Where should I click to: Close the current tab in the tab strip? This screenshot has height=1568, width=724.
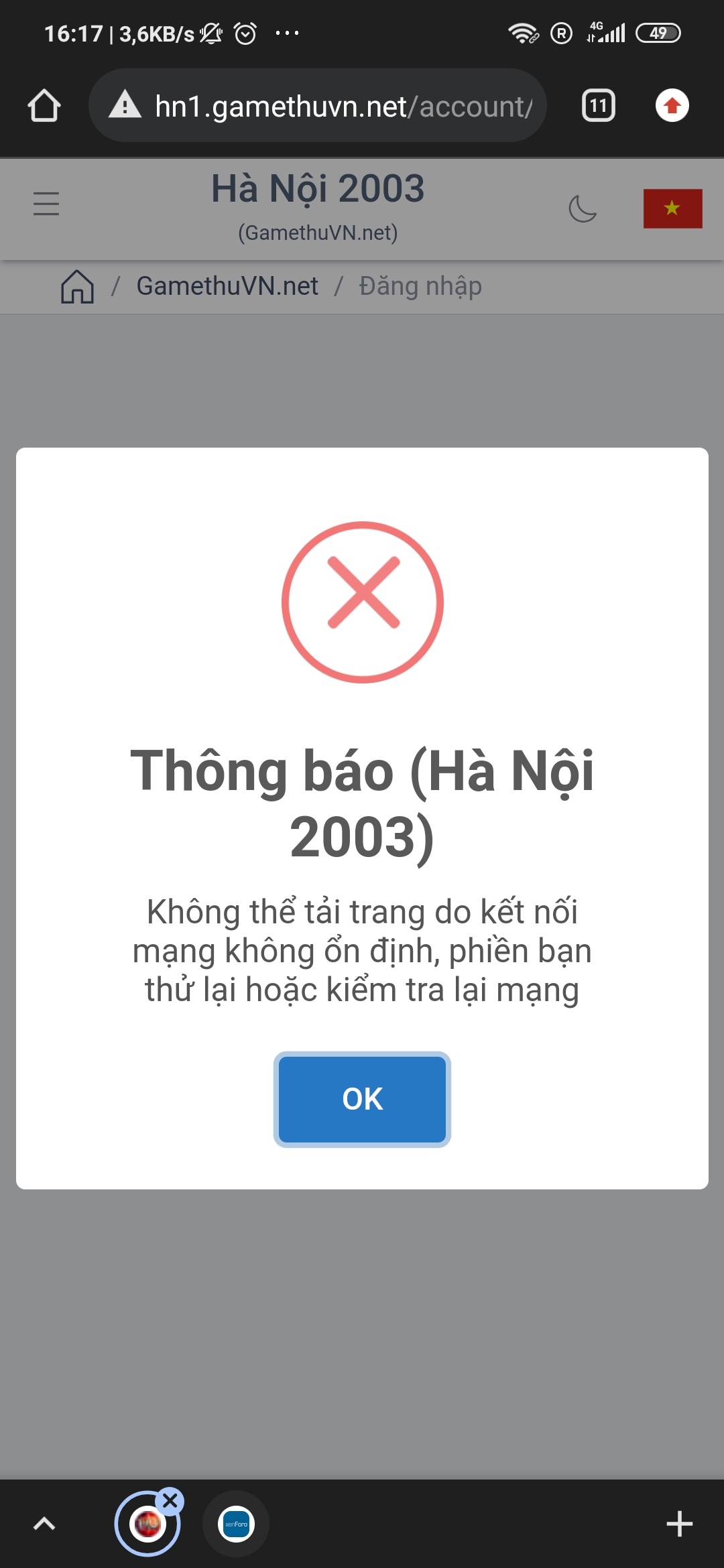point(170,1501)
